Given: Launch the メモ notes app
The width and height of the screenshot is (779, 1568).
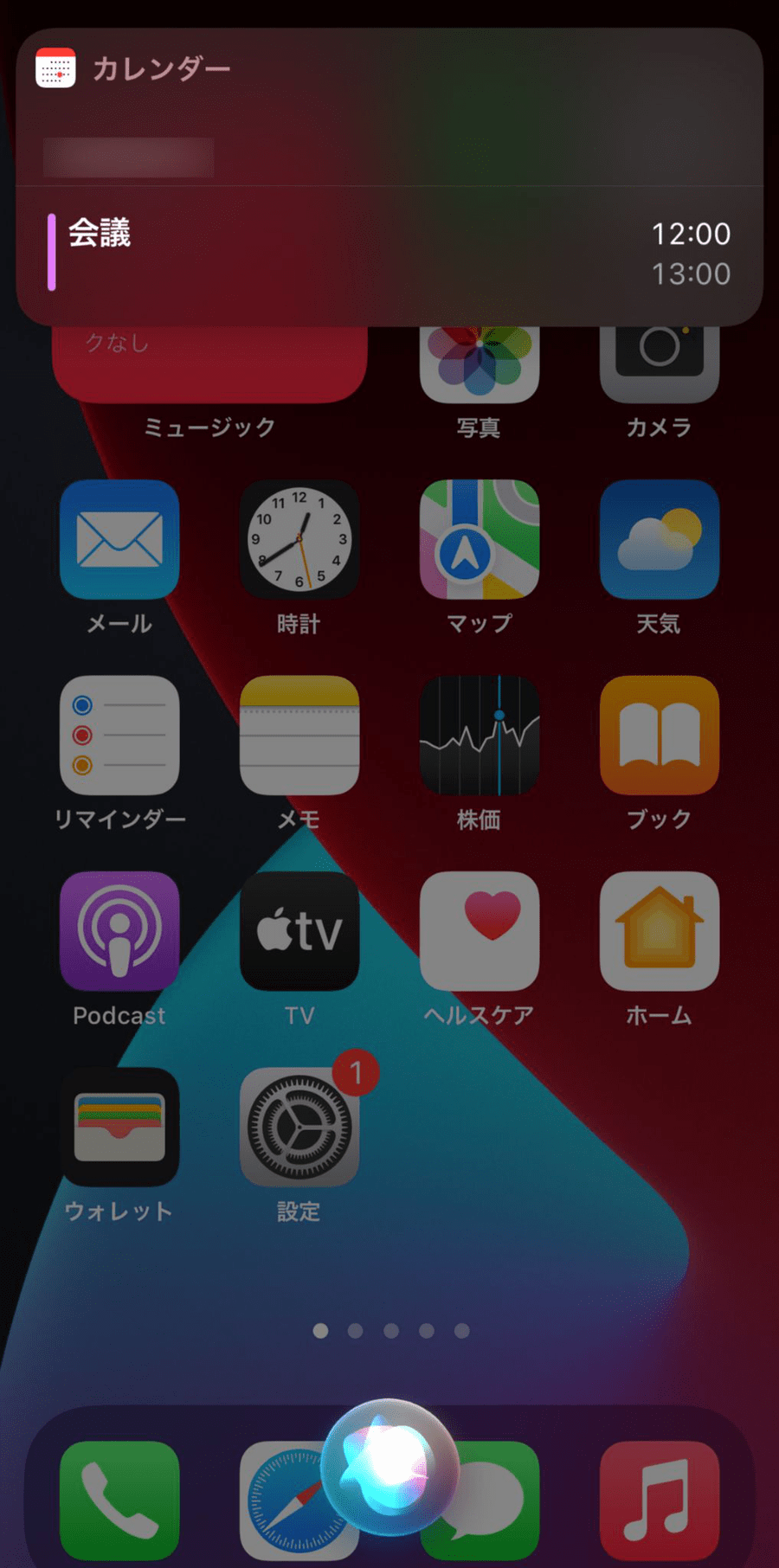Looking at the screenshot, I should (x=299, y=736).
